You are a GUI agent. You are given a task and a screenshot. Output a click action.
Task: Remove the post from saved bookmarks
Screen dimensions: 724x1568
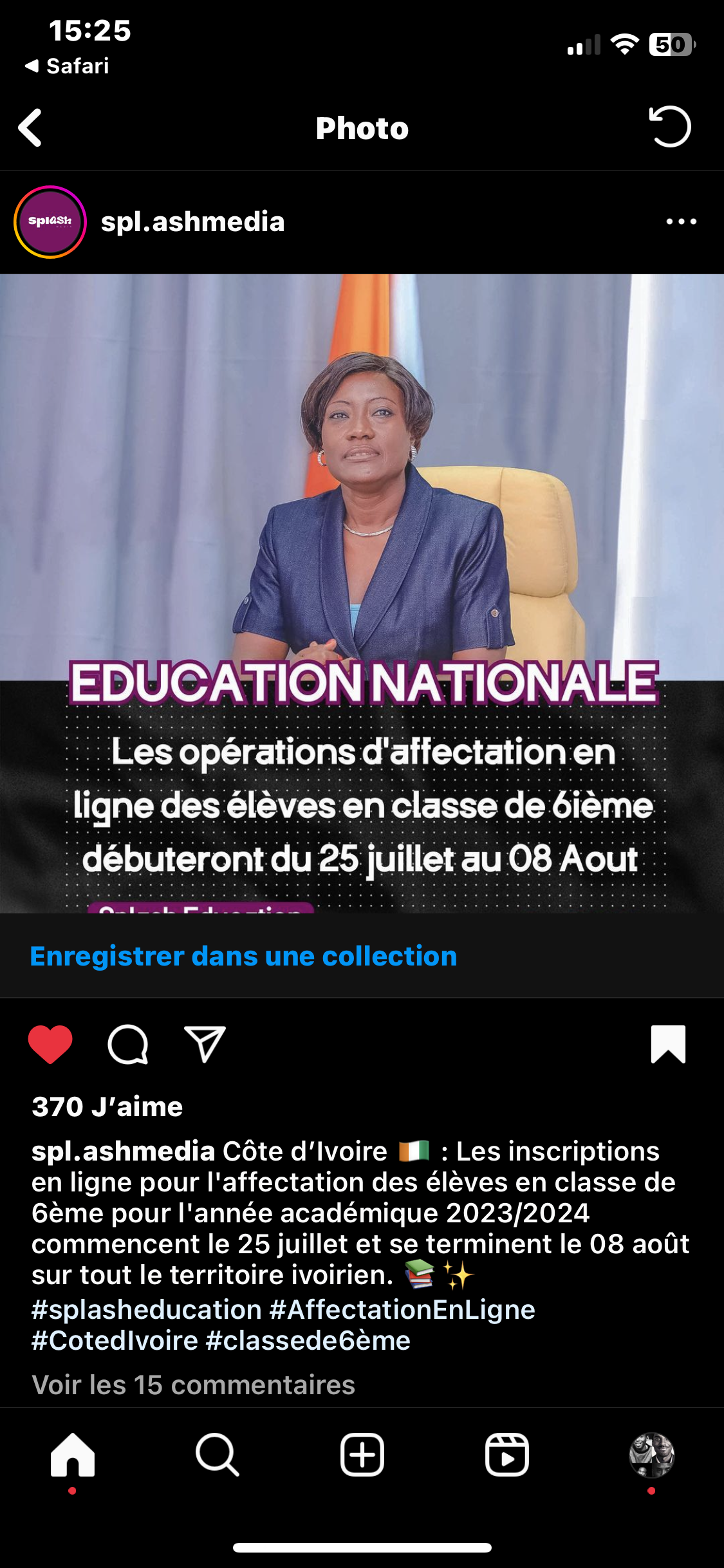click(668, 1044)
